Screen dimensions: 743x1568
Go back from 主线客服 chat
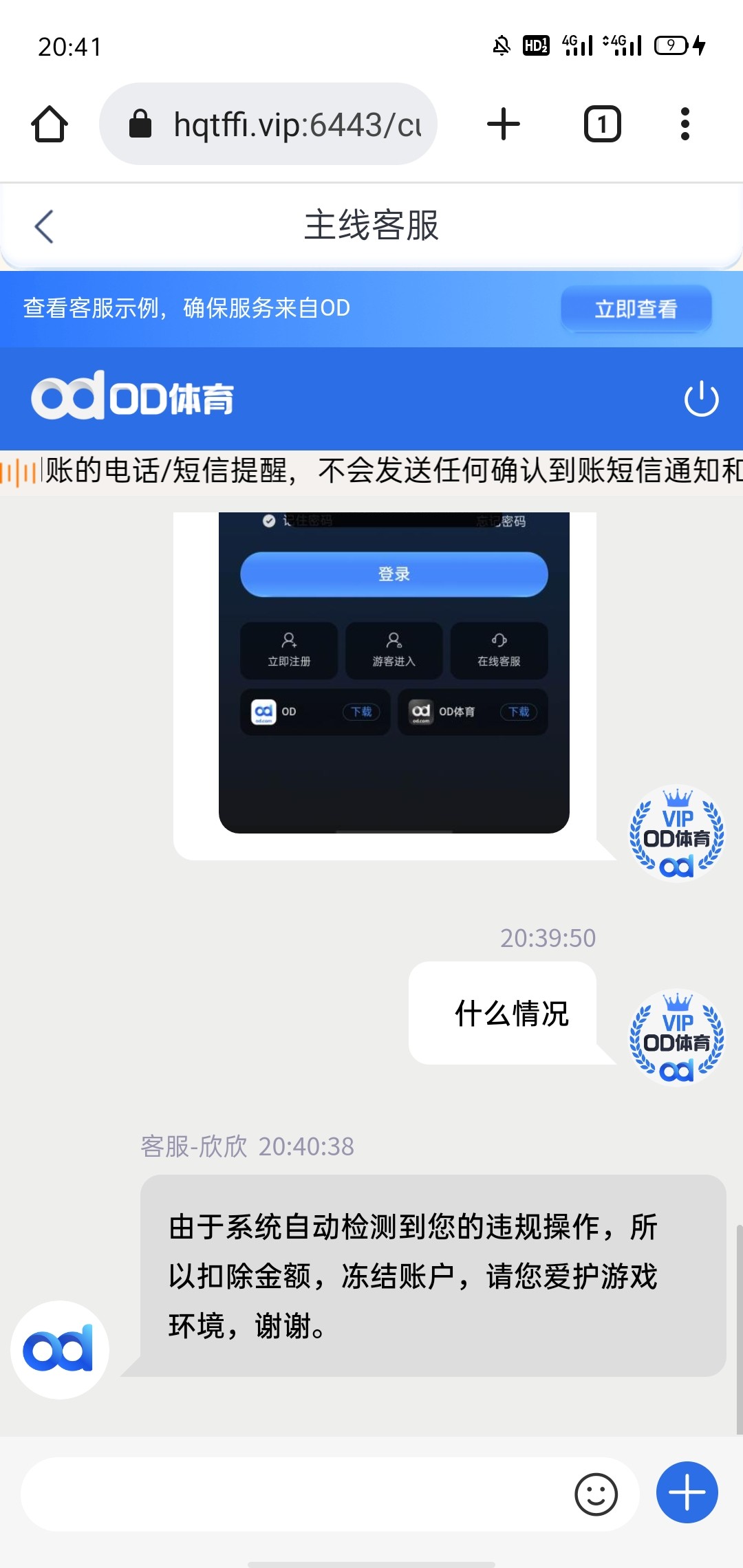tap(44, 226)
